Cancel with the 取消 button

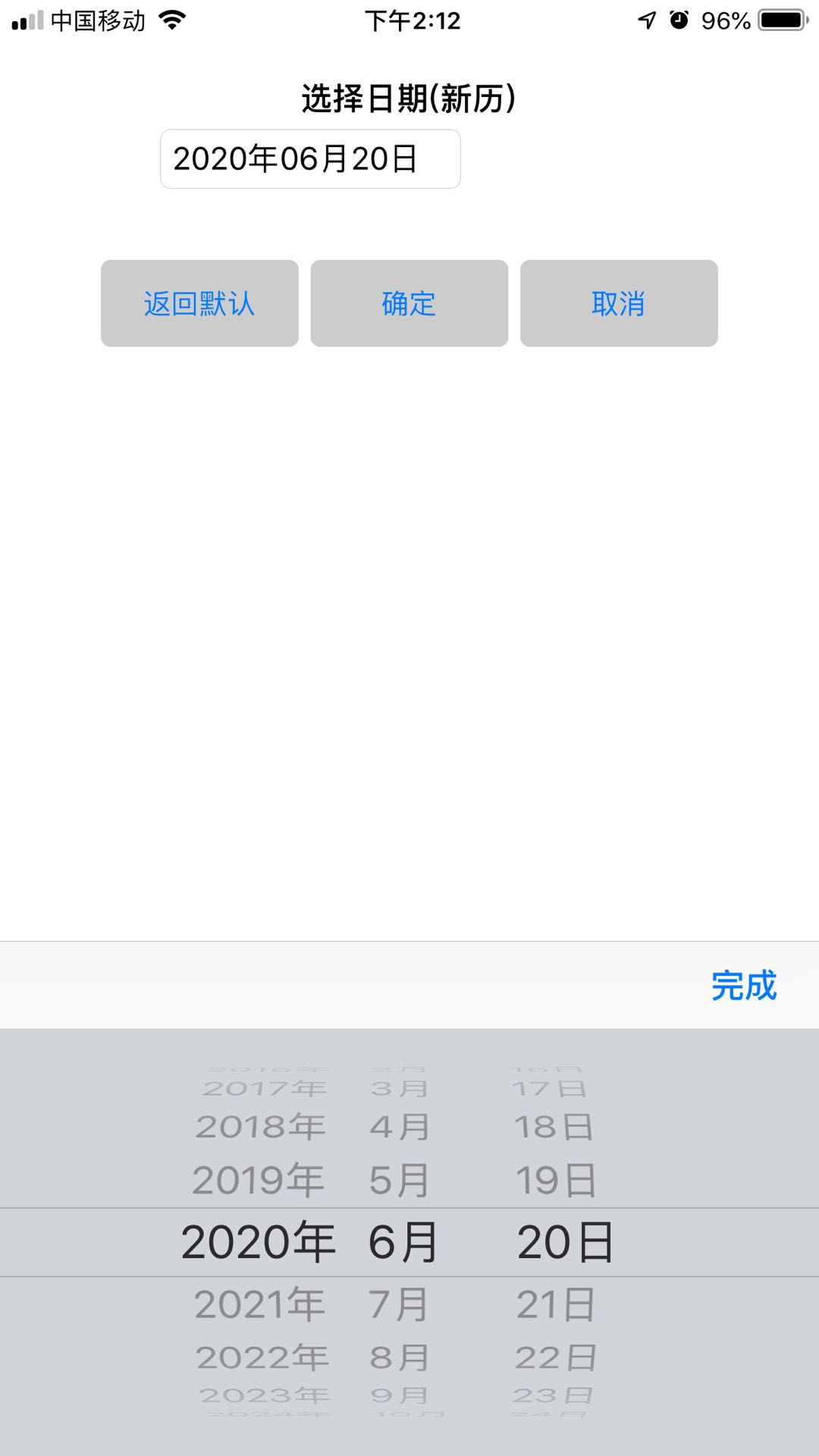coord(618,303)
